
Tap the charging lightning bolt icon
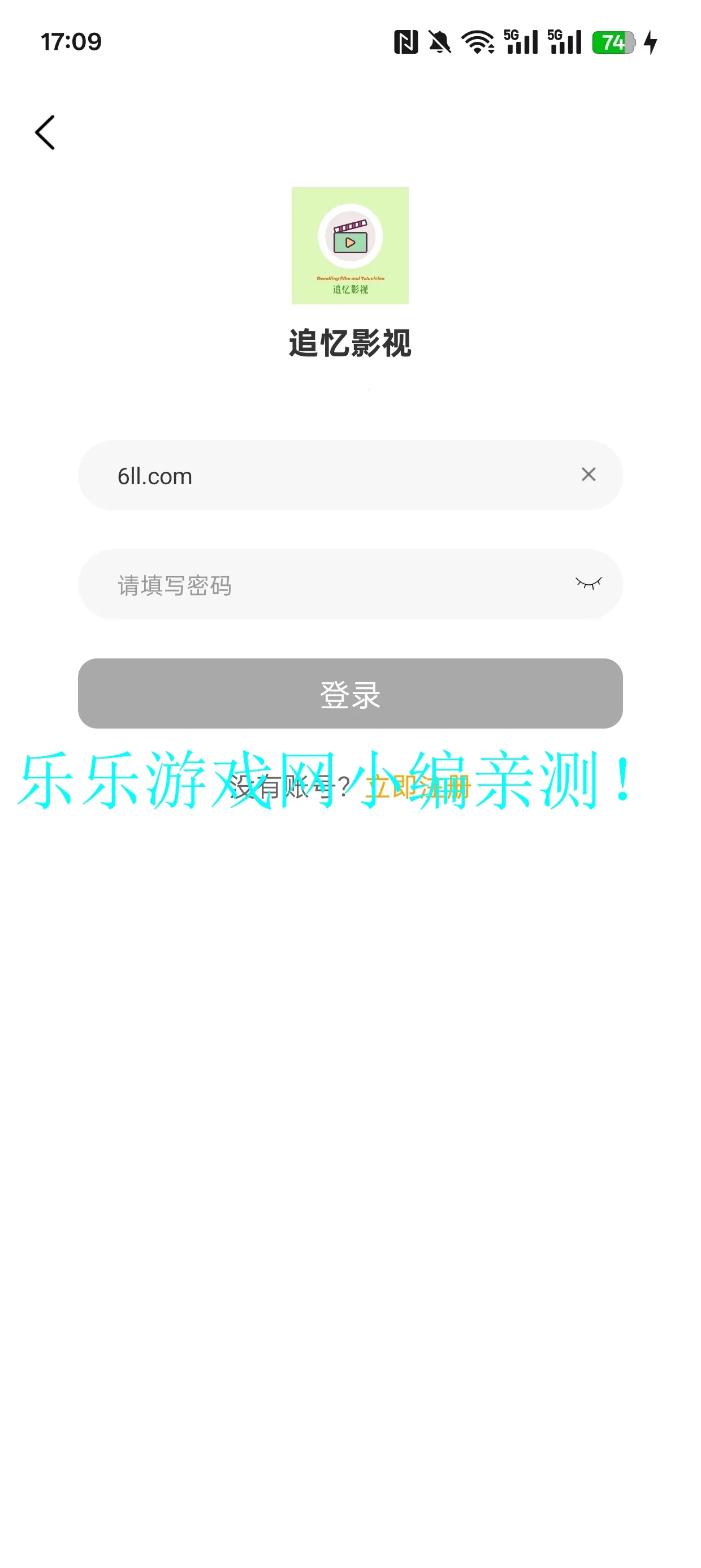(x=651, y=42)
